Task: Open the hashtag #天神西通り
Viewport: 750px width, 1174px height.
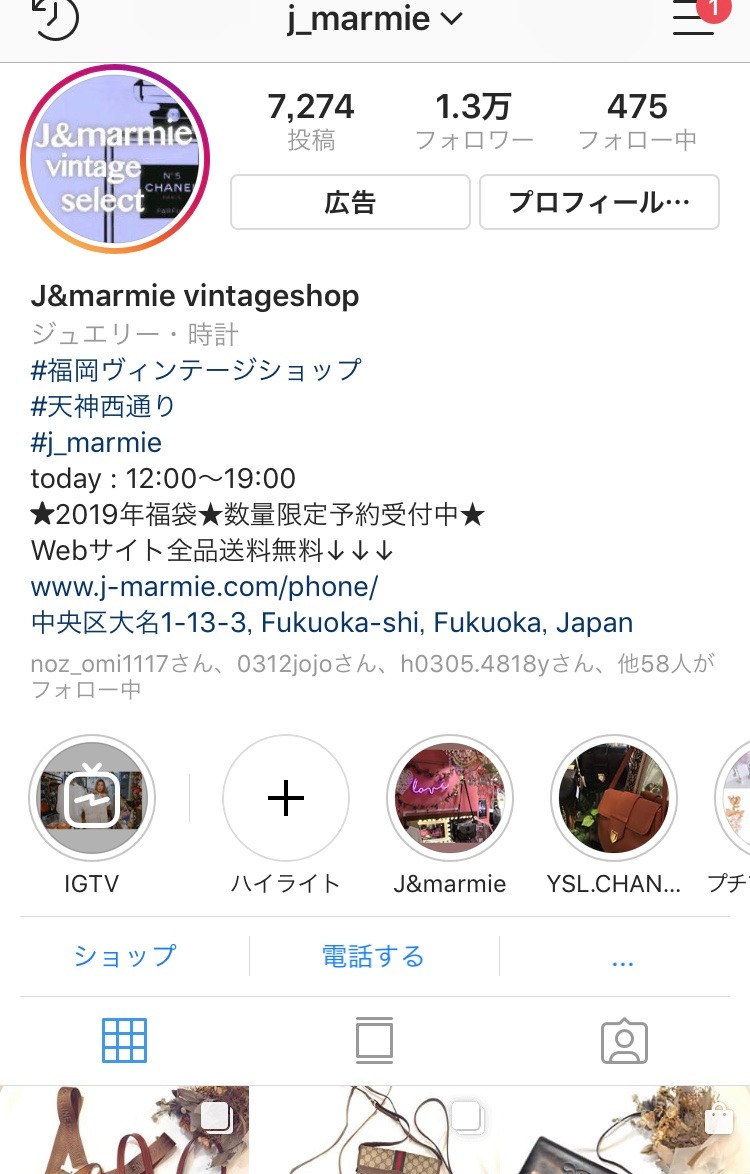Action: pos(103,407)
